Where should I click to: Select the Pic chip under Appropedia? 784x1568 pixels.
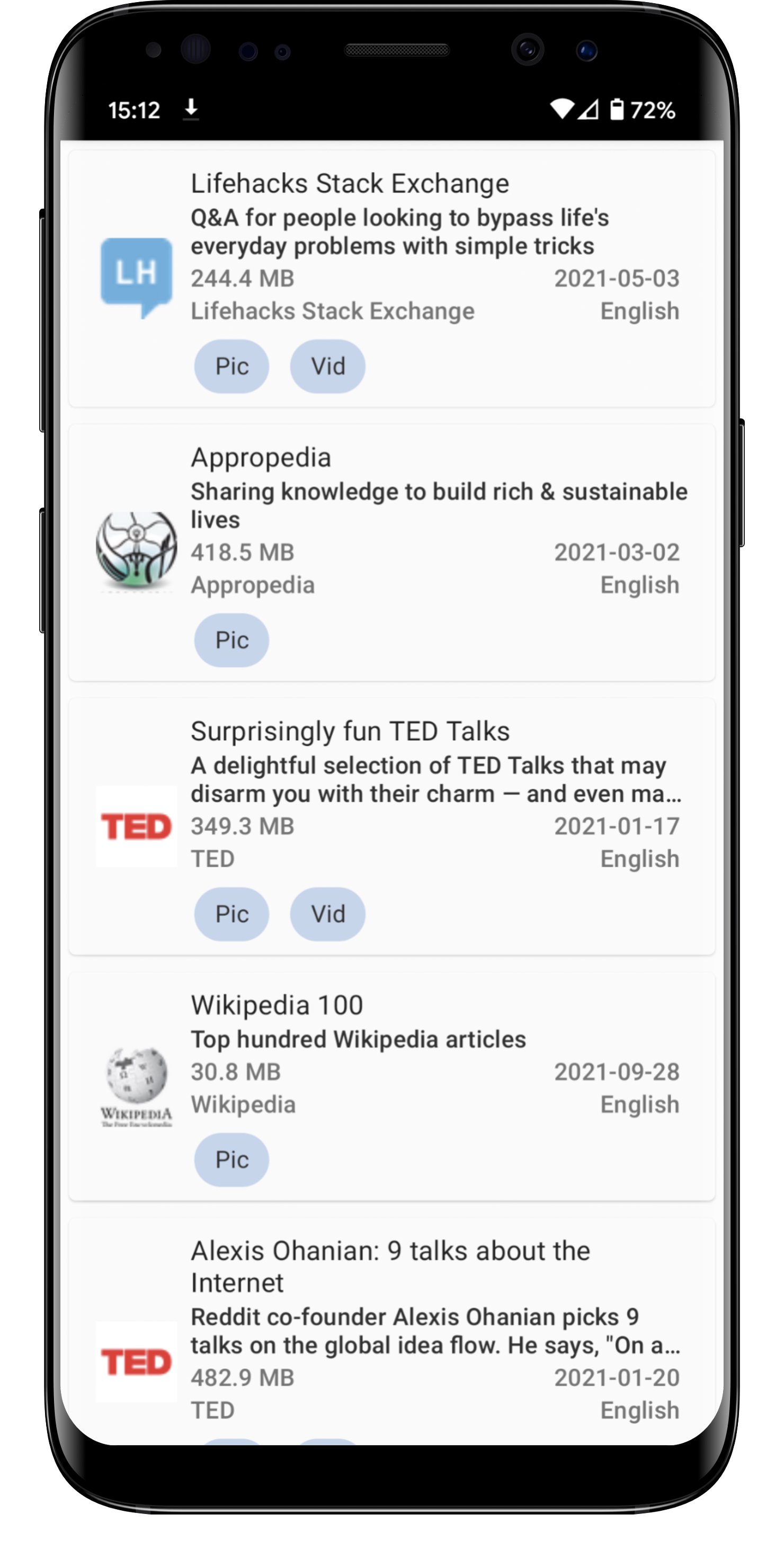(x=231, y=640)
